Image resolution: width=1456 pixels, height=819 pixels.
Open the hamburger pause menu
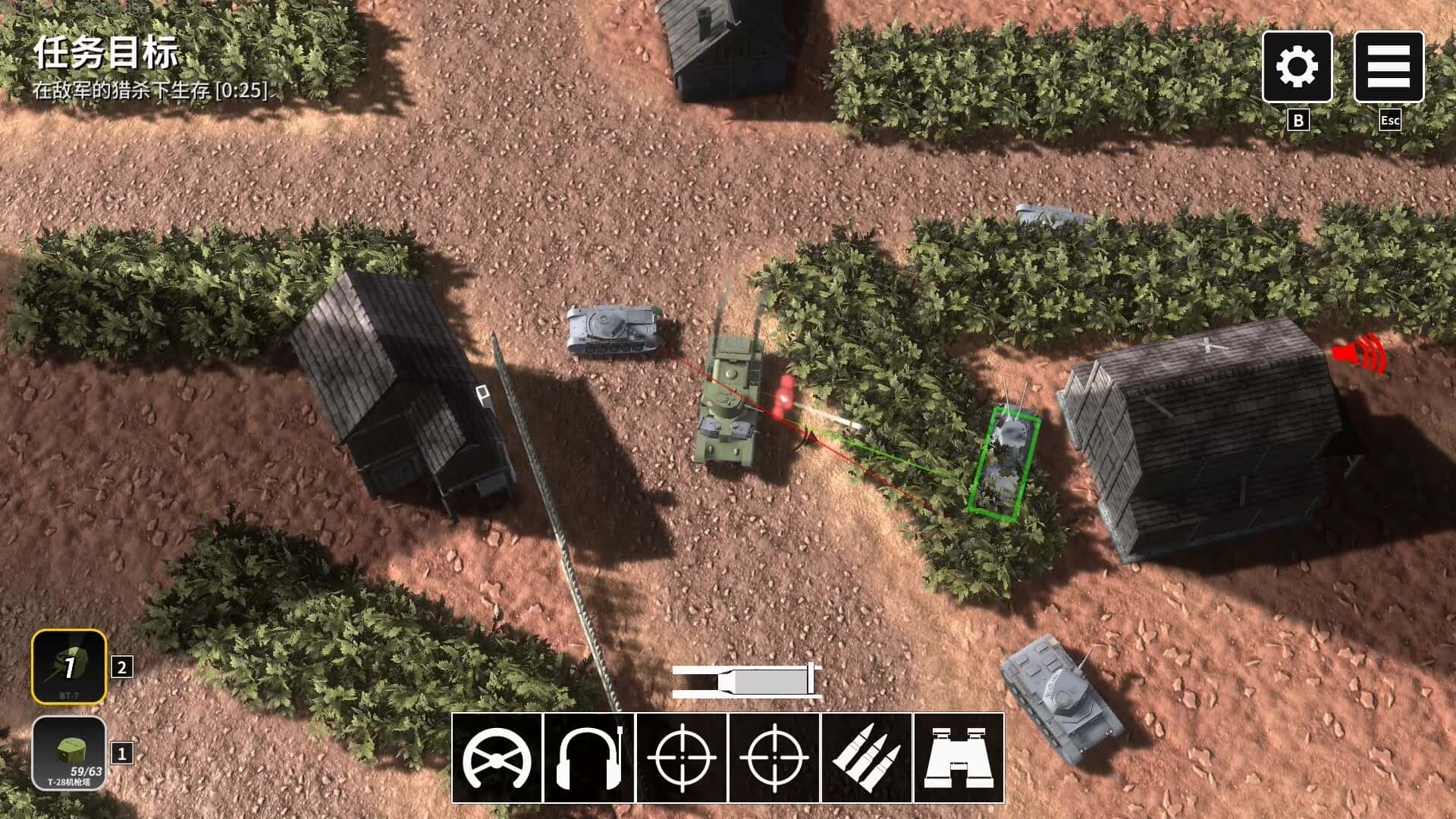(1389, 67)
